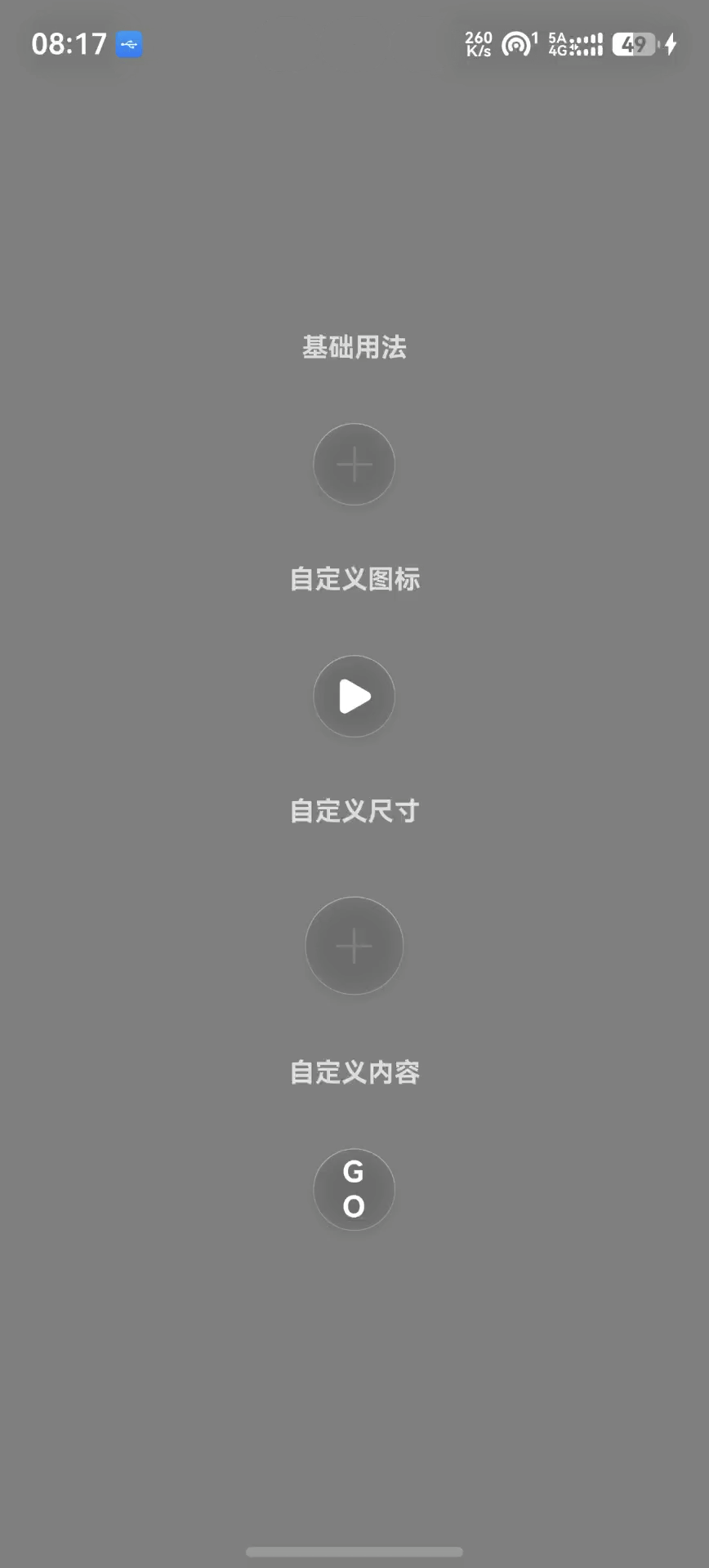Tap the battery indicator showing 49
The height and width of the screenshot is (1568, 709).
pos(634,45)
